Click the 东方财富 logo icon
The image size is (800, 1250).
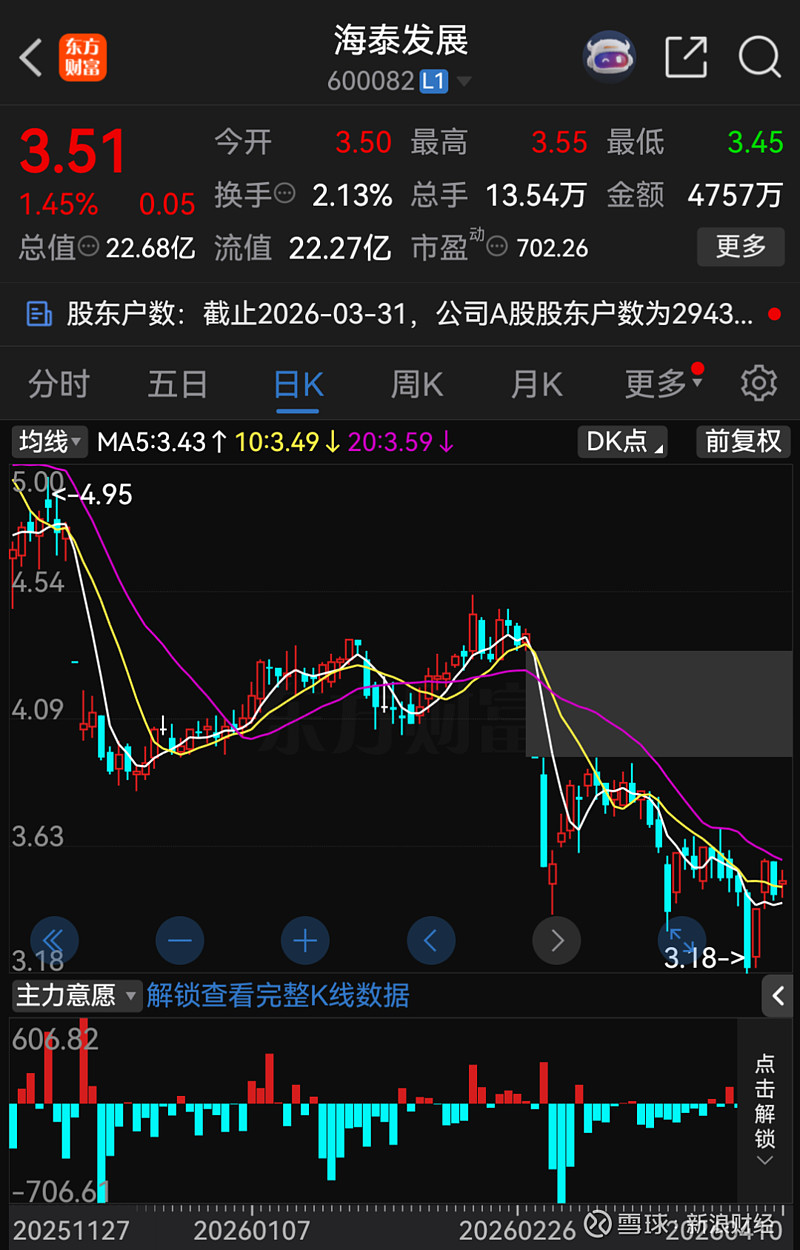click(x=83, y=58)
